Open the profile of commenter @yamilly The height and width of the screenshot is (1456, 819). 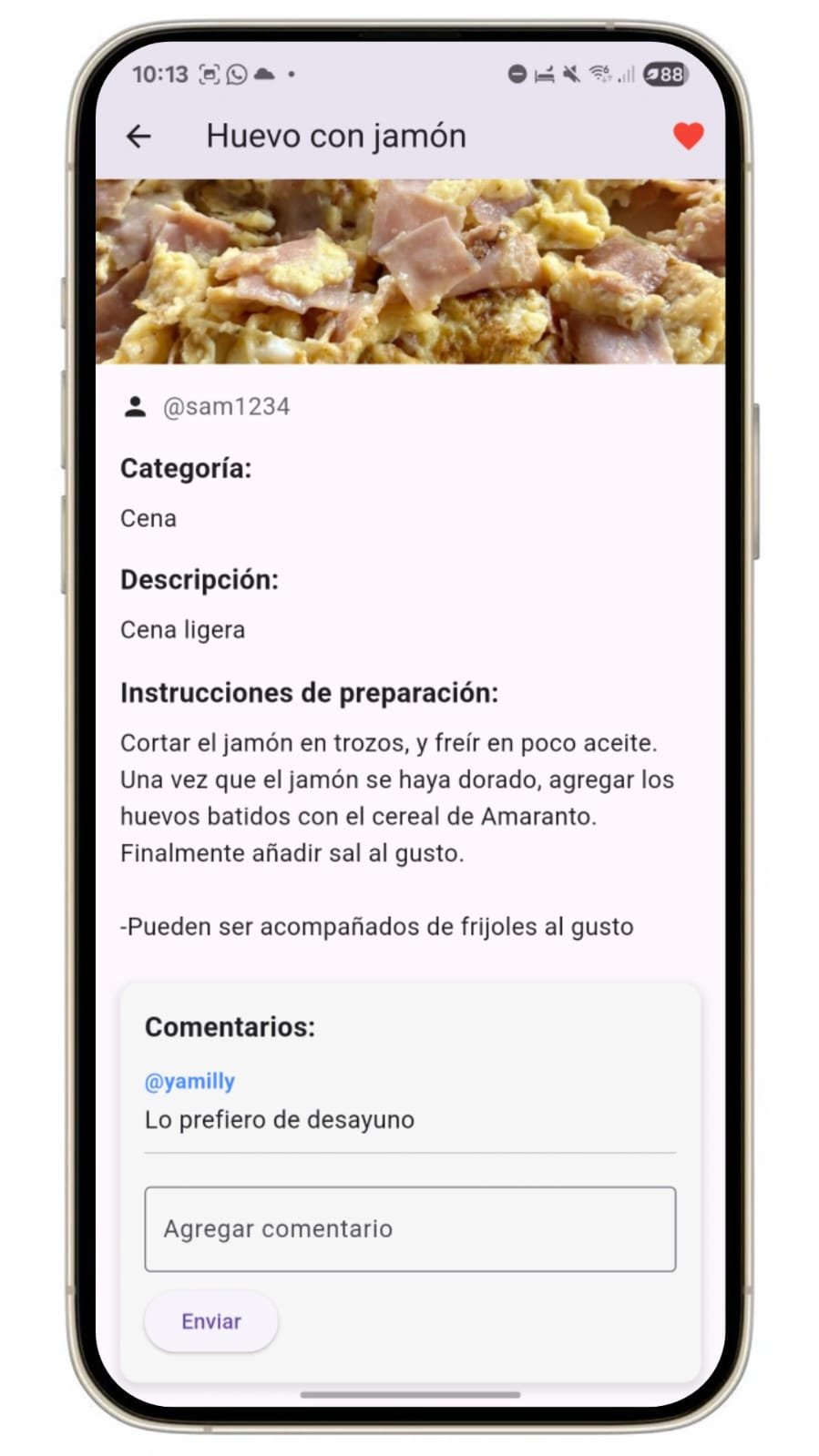coord(189,1081)
